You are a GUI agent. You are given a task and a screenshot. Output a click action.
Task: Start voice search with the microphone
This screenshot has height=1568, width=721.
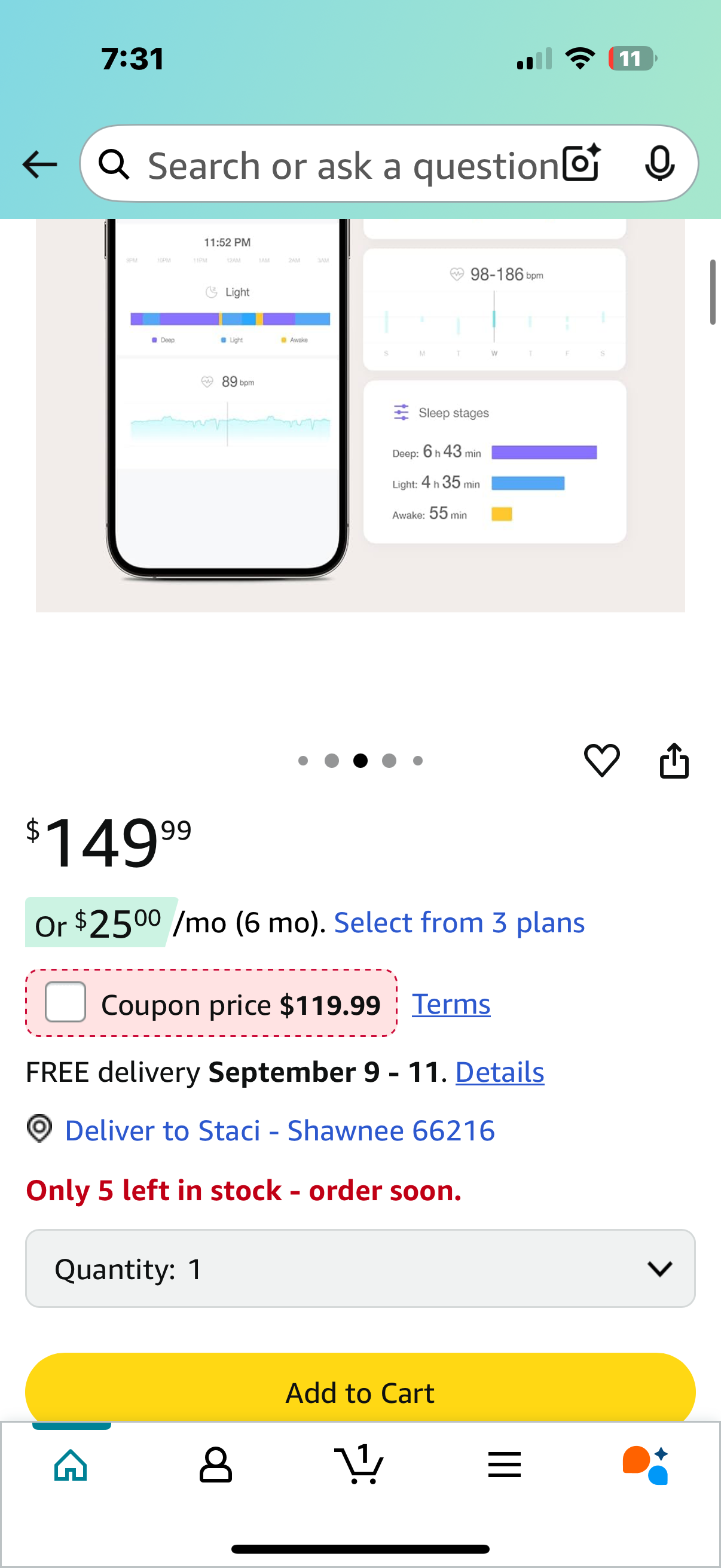pyautogui.click(x=659, y=164)
